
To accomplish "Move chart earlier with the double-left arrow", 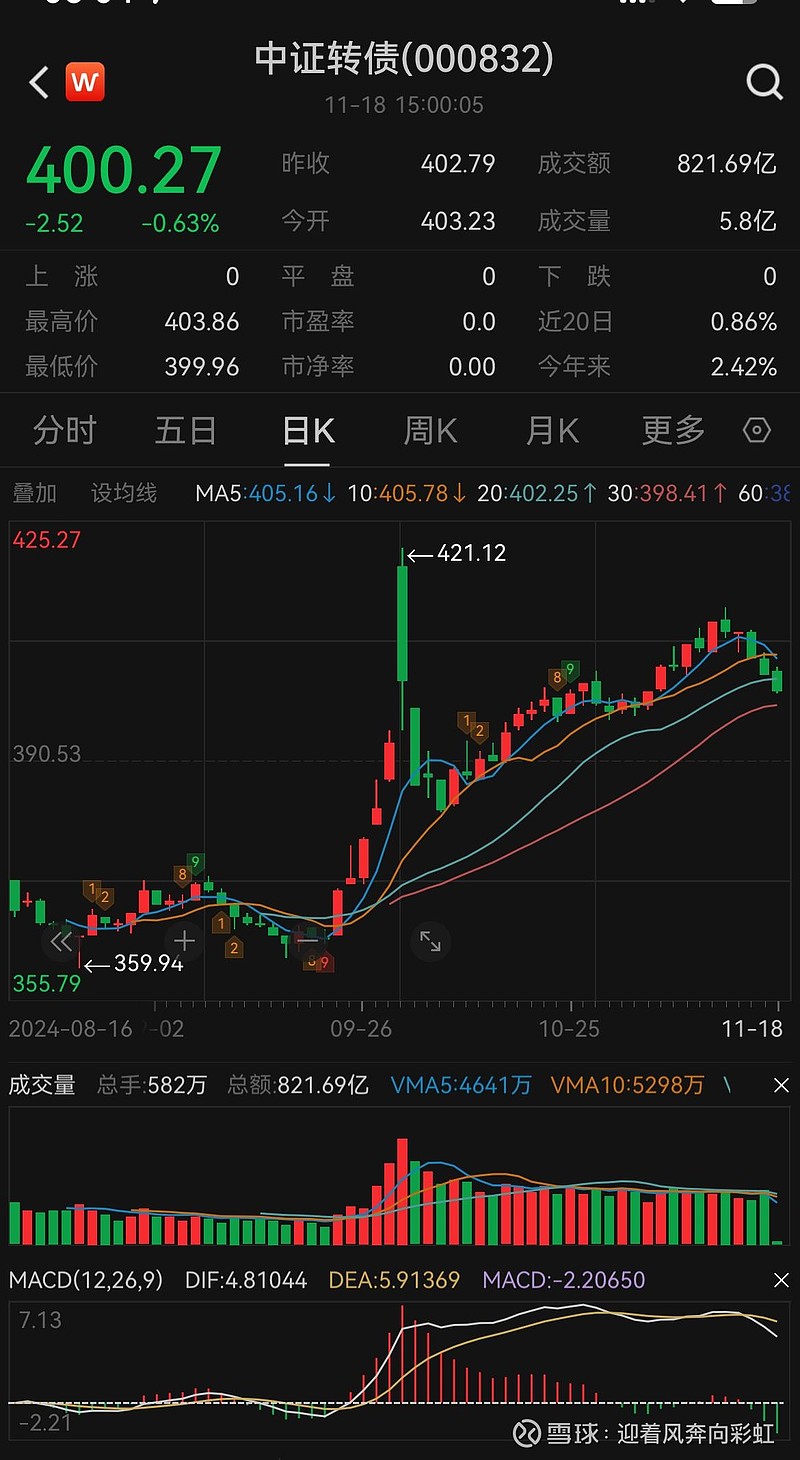I will [x=61, y=941].
